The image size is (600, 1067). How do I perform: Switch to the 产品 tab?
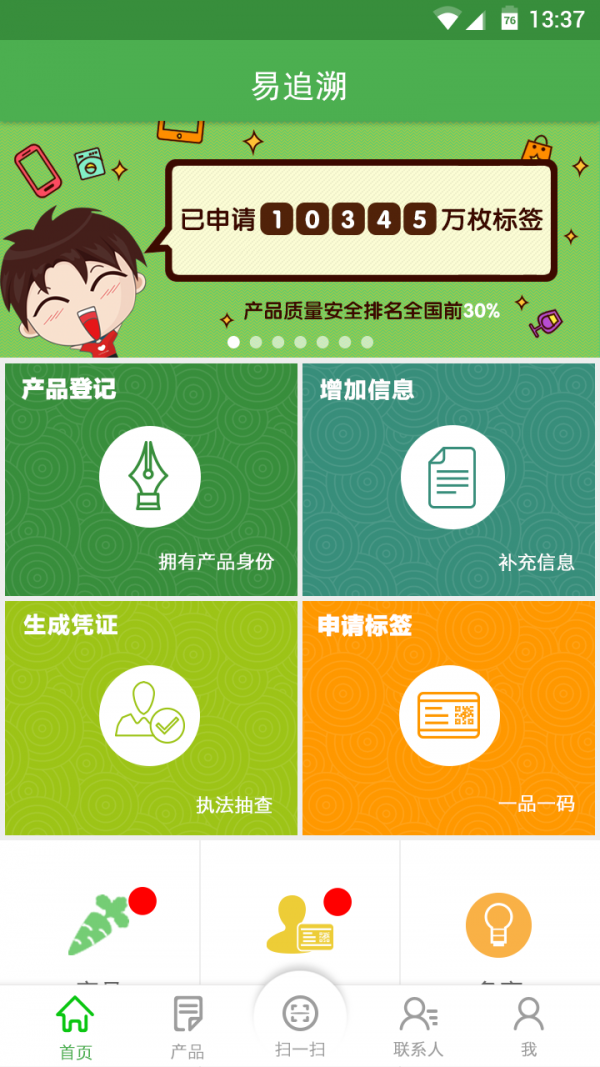pos(187,1027)
